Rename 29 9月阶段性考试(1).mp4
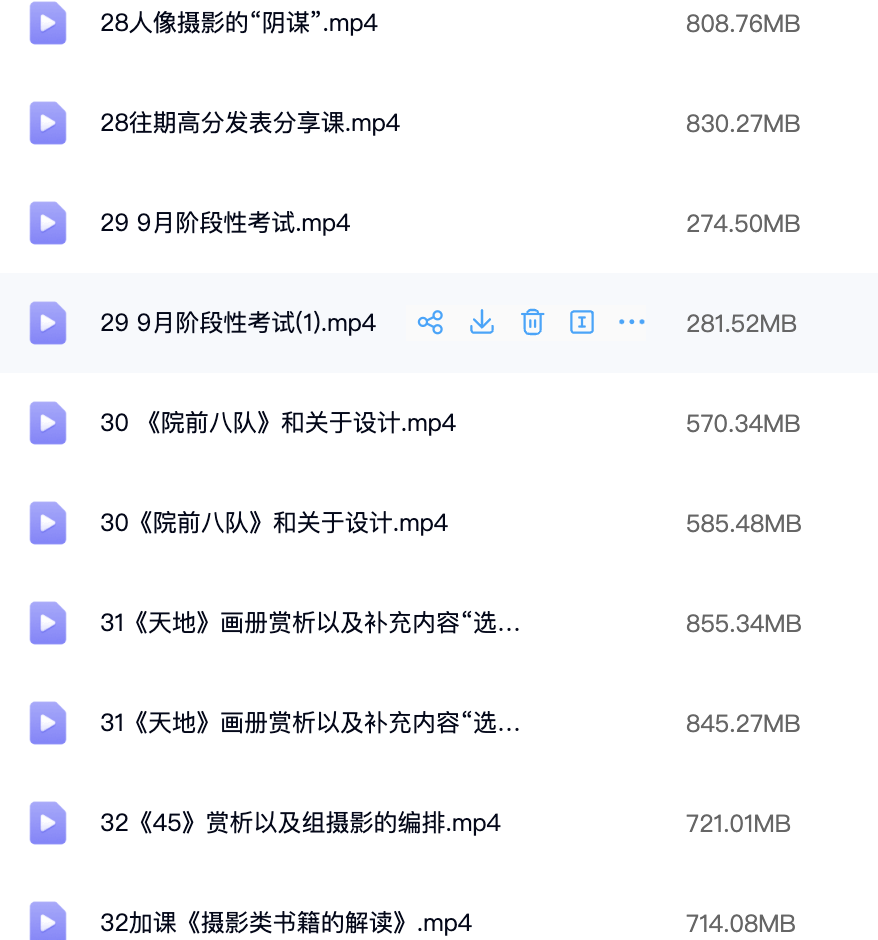 [x=582, y=322]
